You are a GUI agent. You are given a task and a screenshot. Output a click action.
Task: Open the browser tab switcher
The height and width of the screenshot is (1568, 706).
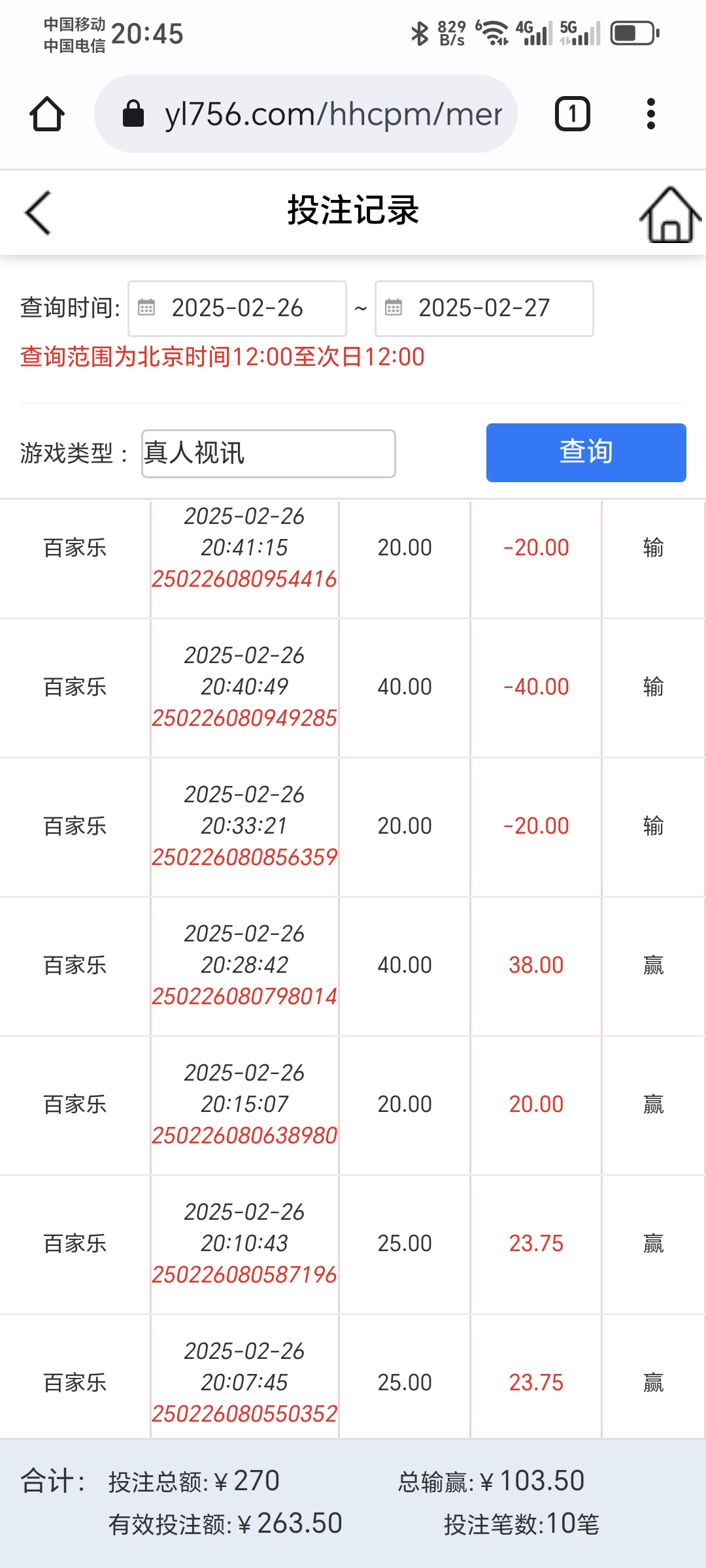point(572,112)
